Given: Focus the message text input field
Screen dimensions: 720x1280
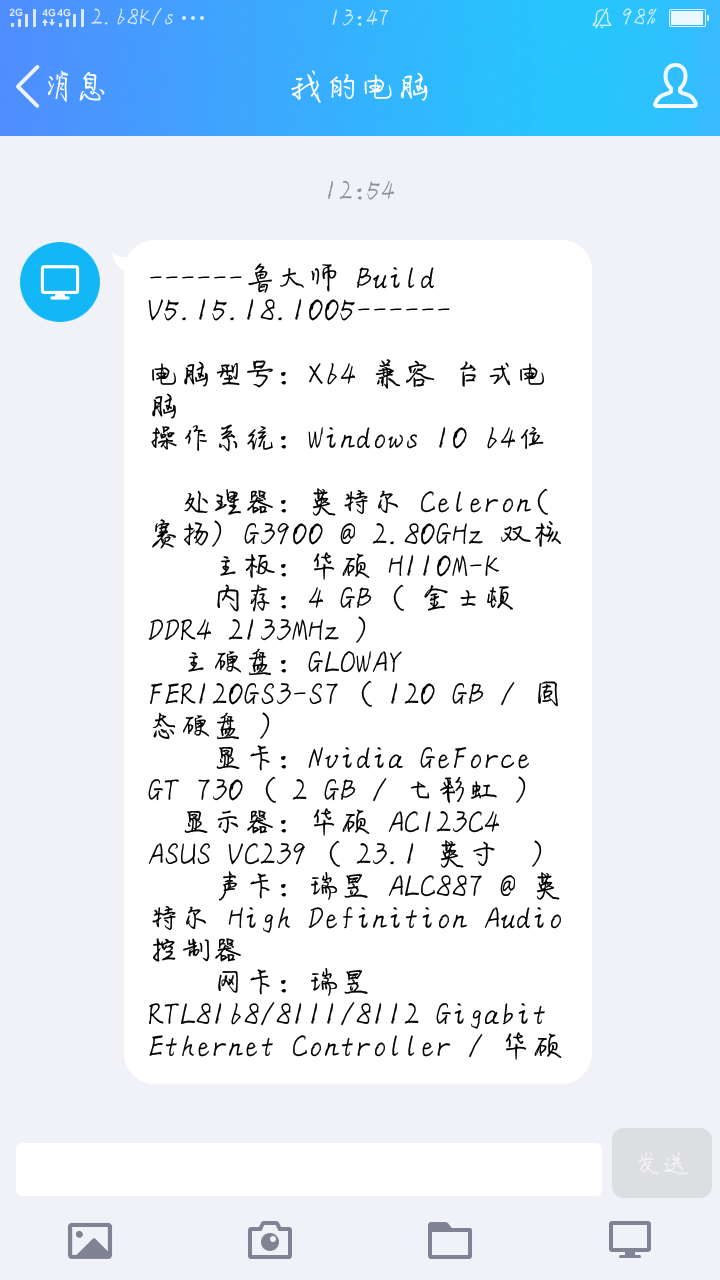Looking at the screenshot, I should [309, 1169].
